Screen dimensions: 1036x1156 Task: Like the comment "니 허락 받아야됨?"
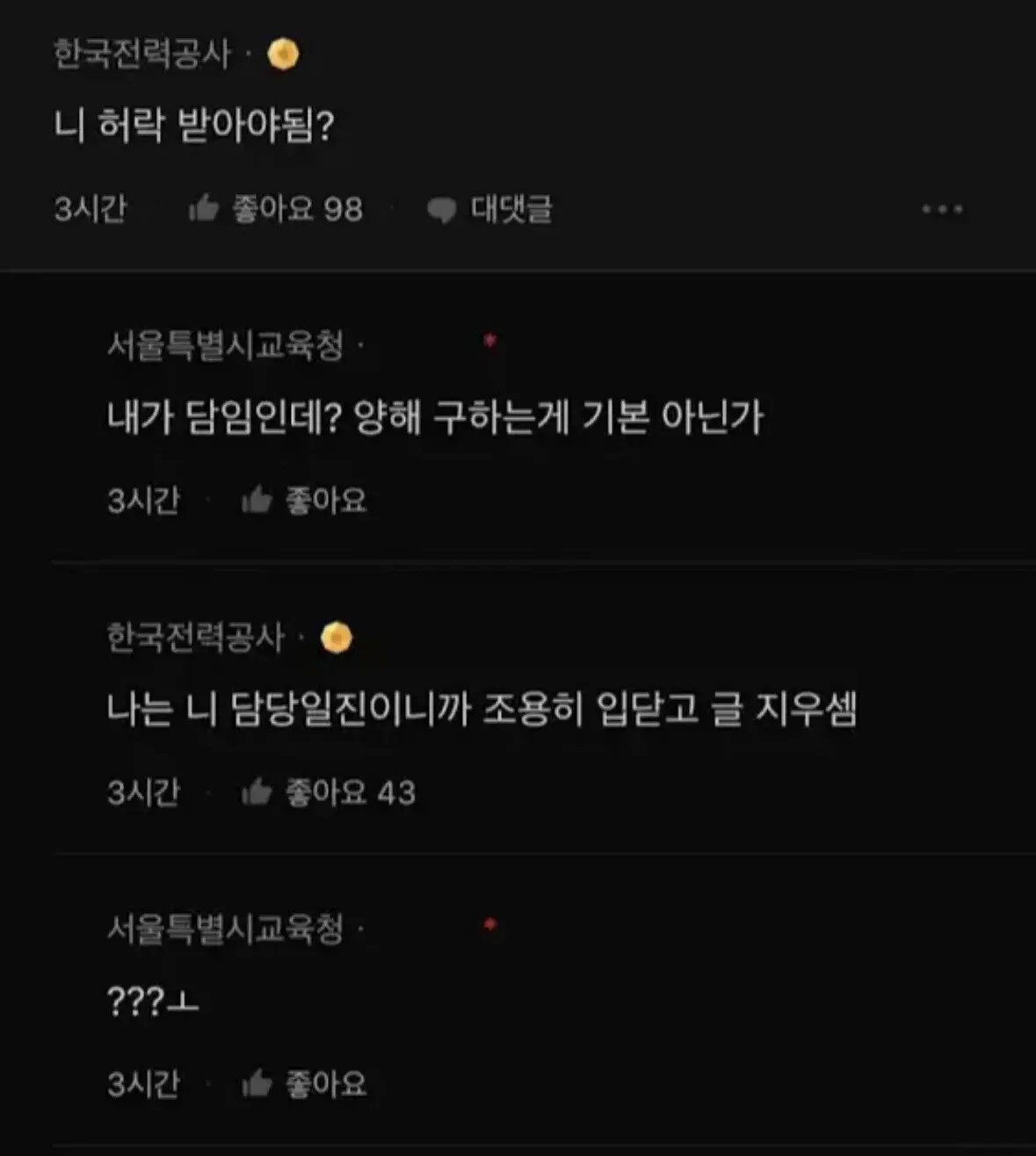[275, 209]
